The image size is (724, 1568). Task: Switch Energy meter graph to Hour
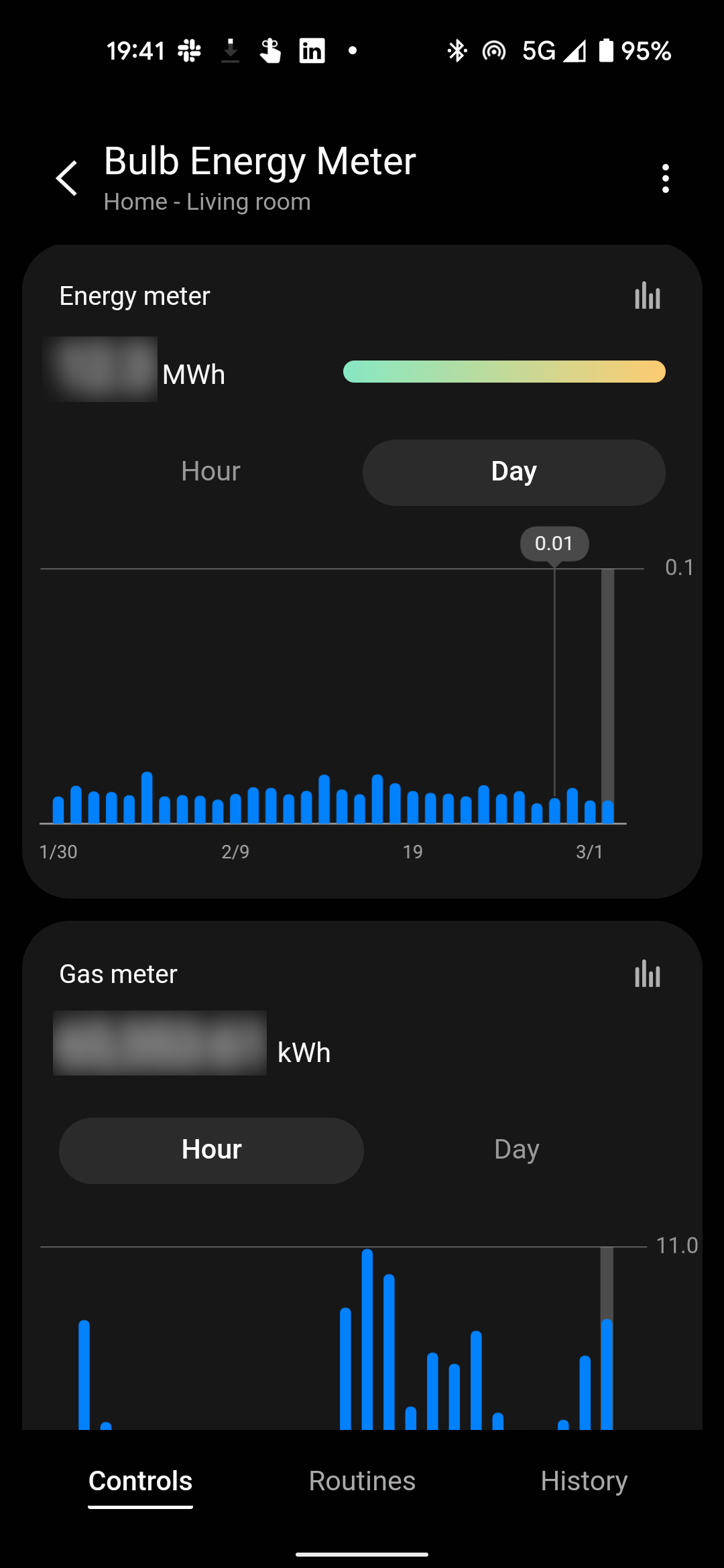click(210, 472)
